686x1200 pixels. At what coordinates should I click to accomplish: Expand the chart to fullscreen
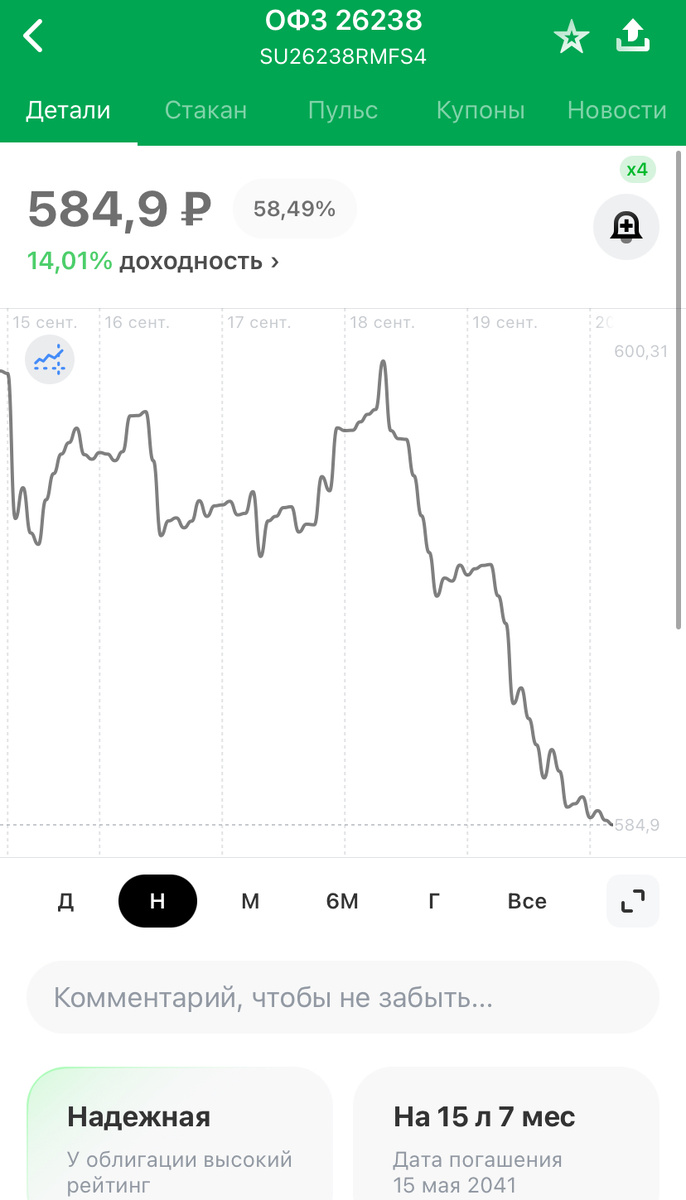[x=633, y=901]
